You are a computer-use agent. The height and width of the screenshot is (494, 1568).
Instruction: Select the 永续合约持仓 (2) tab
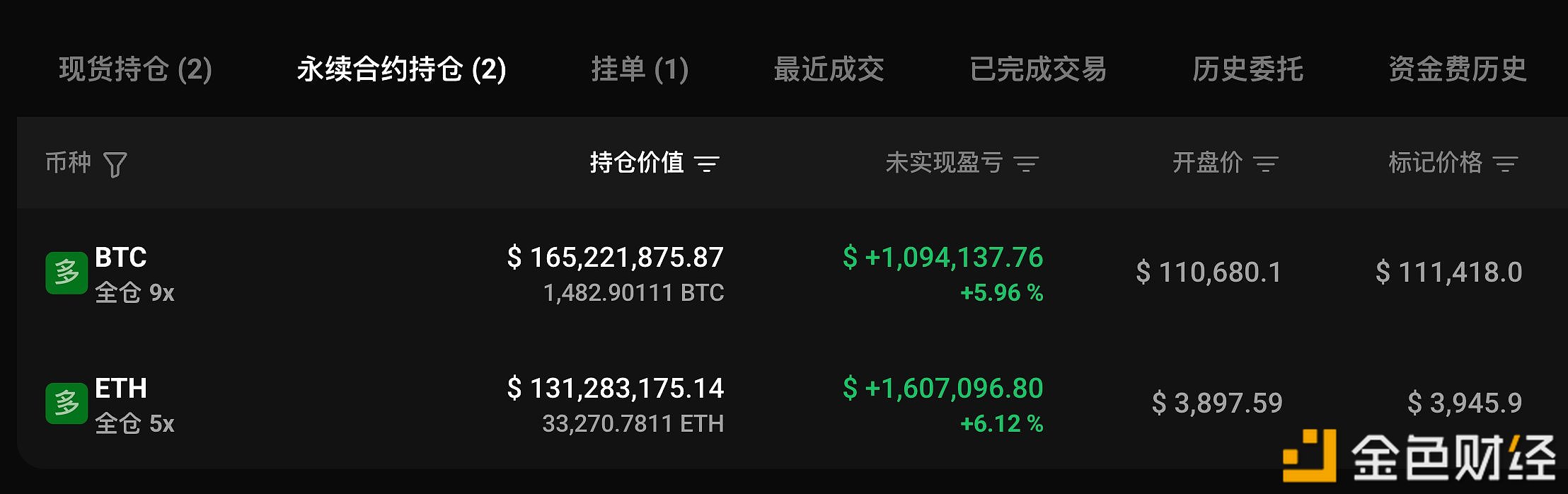click(401, 69)
